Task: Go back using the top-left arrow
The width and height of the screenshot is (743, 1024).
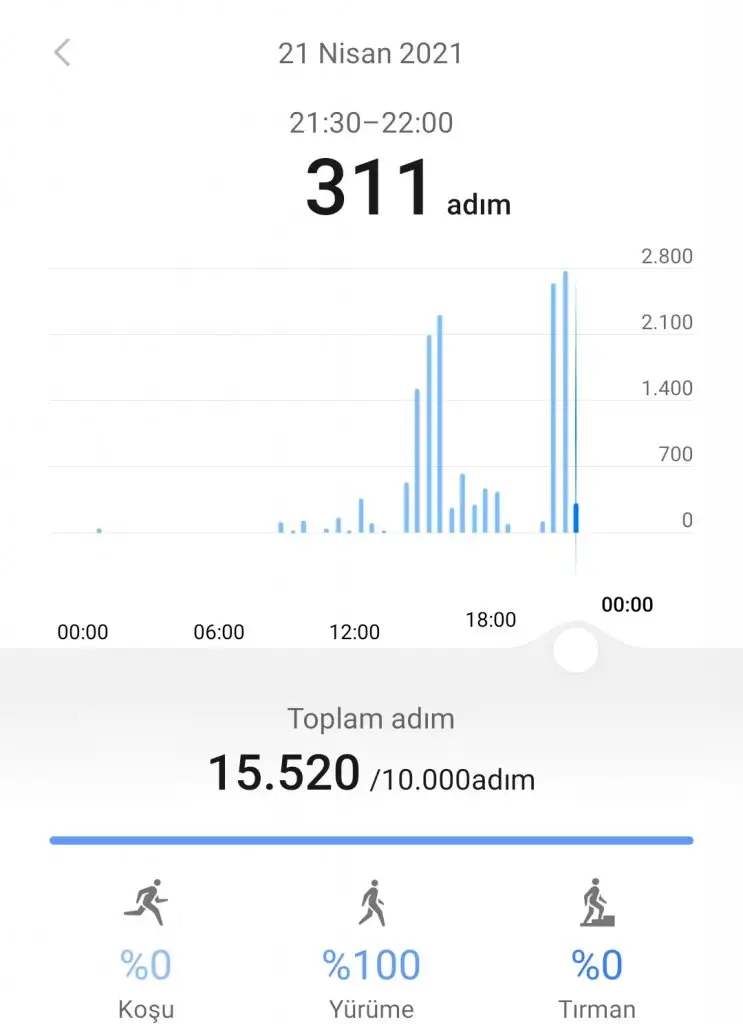Action: 62,53
